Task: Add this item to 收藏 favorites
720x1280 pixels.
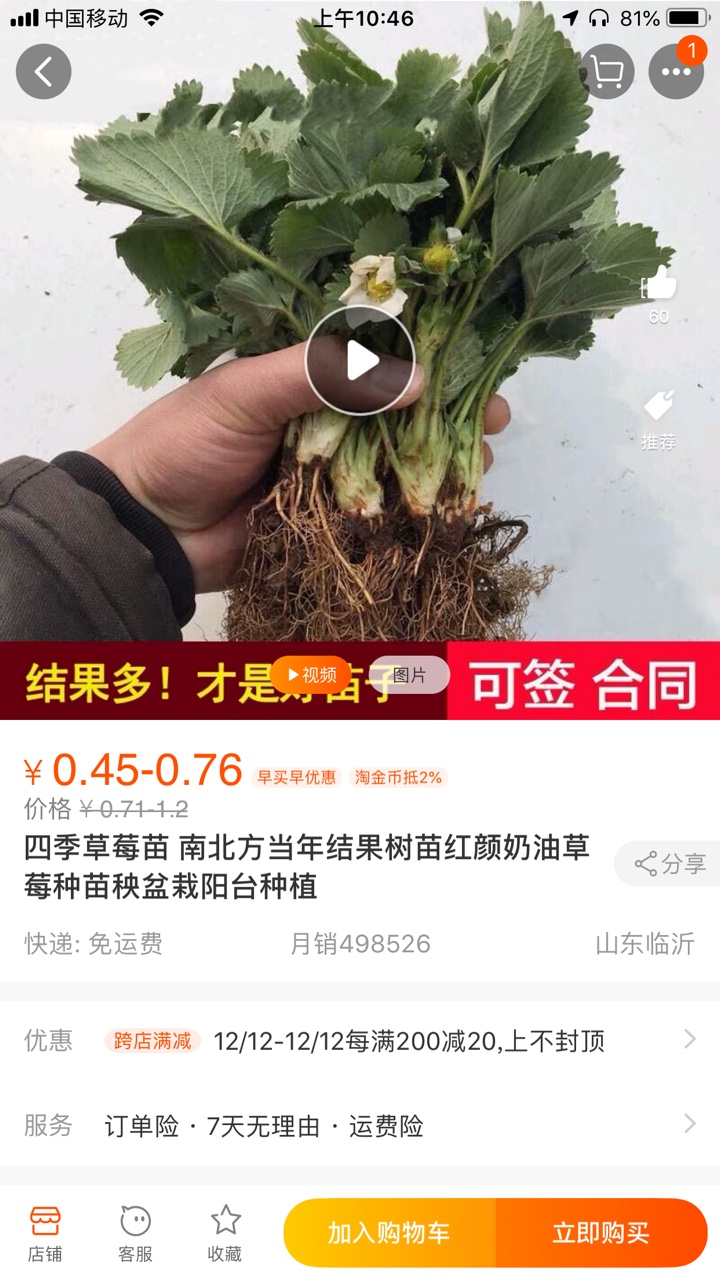Action: pos(225,1232)
